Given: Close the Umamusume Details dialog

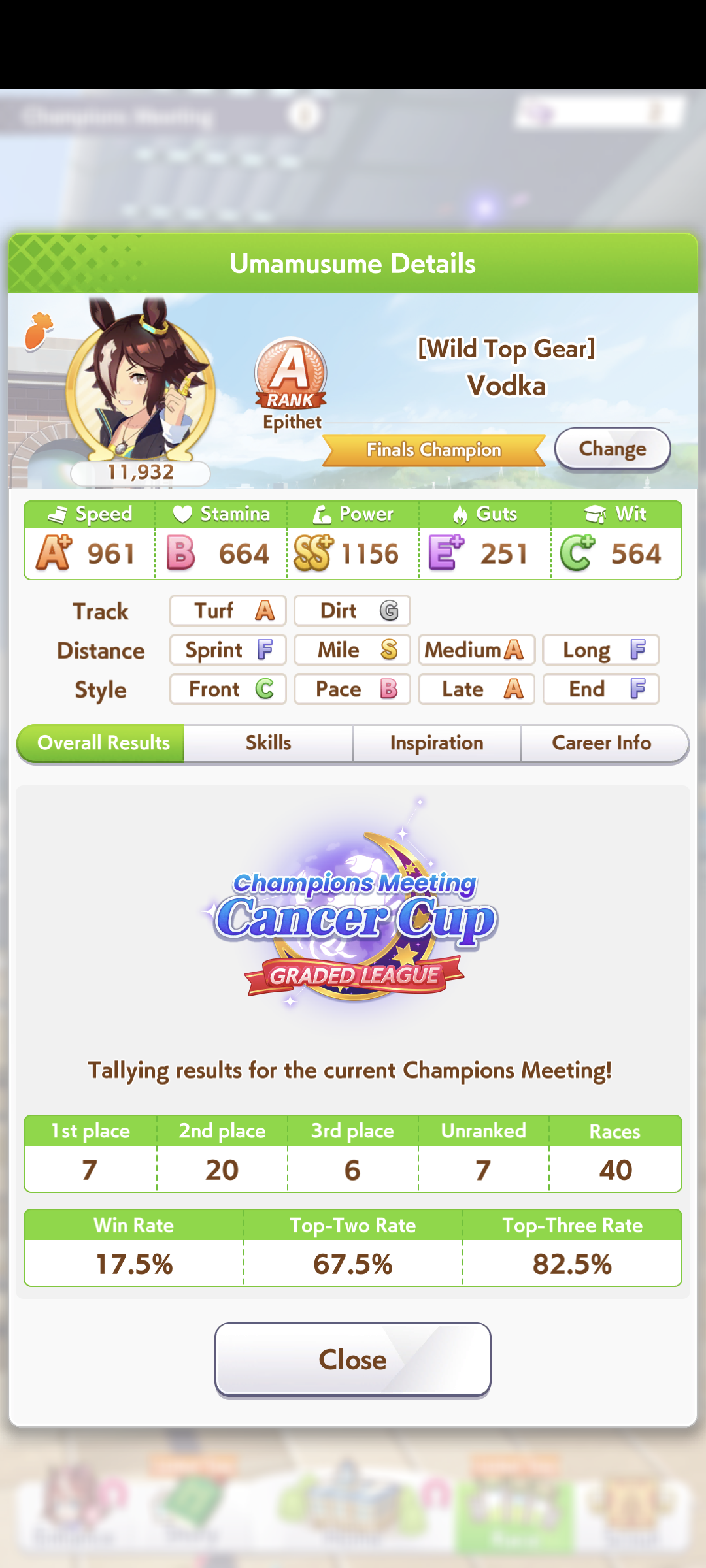Looking at the screenshot, I should (353, 1360).
